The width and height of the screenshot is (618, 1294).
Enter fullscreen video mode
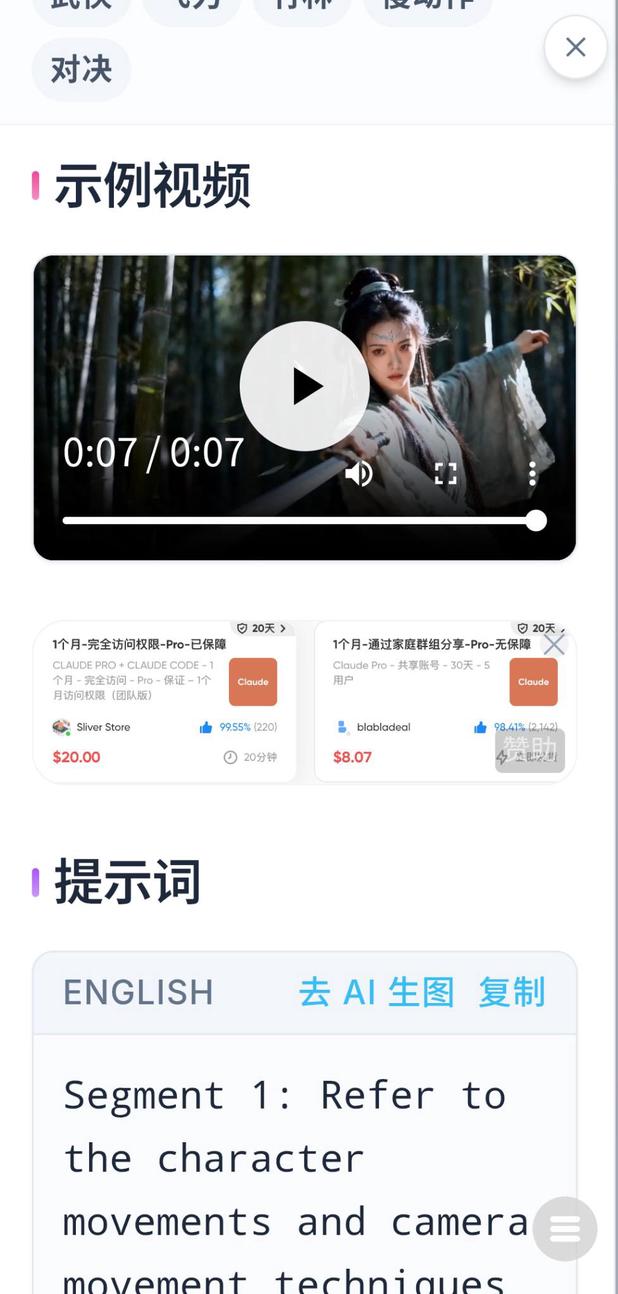coord(445,473)
